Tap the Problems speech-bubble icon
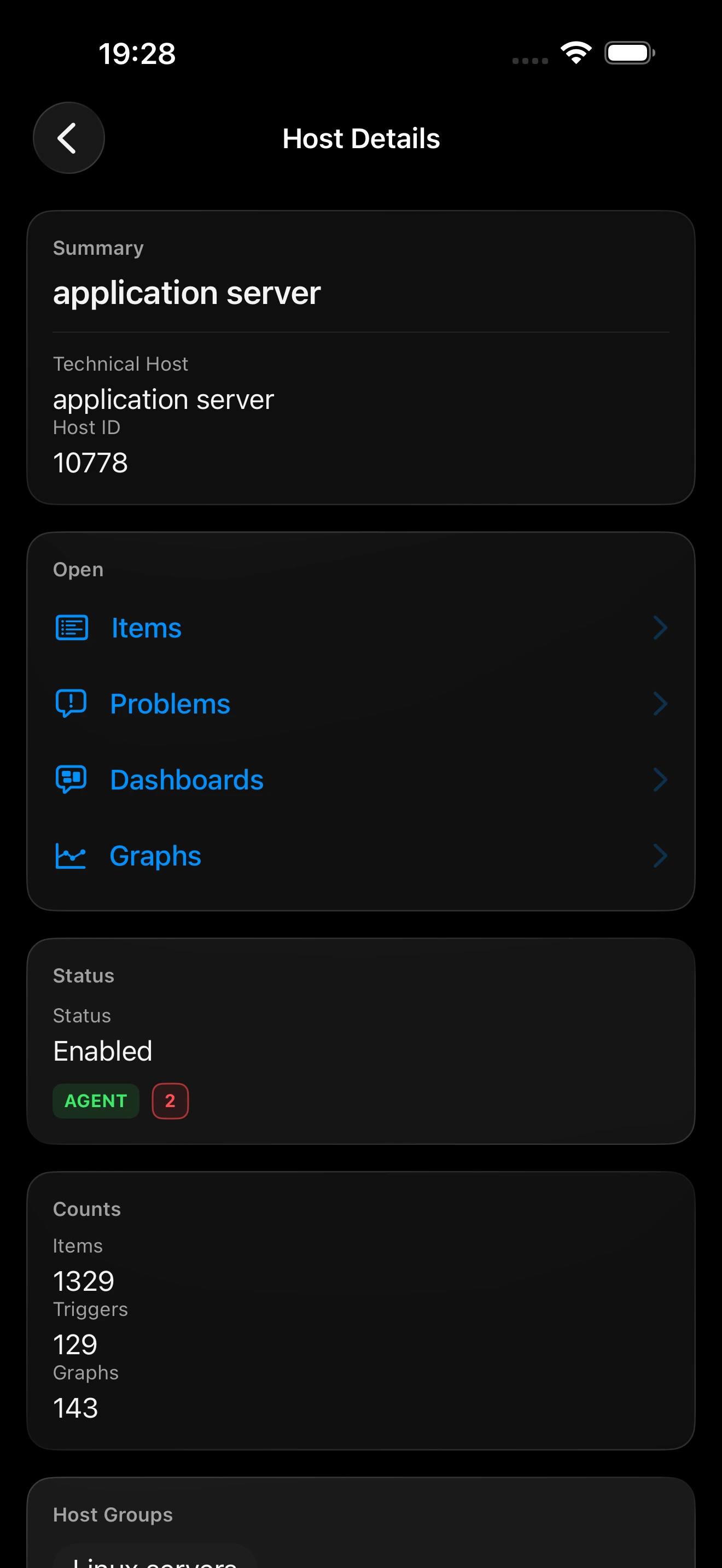 [x=71, y=703]
